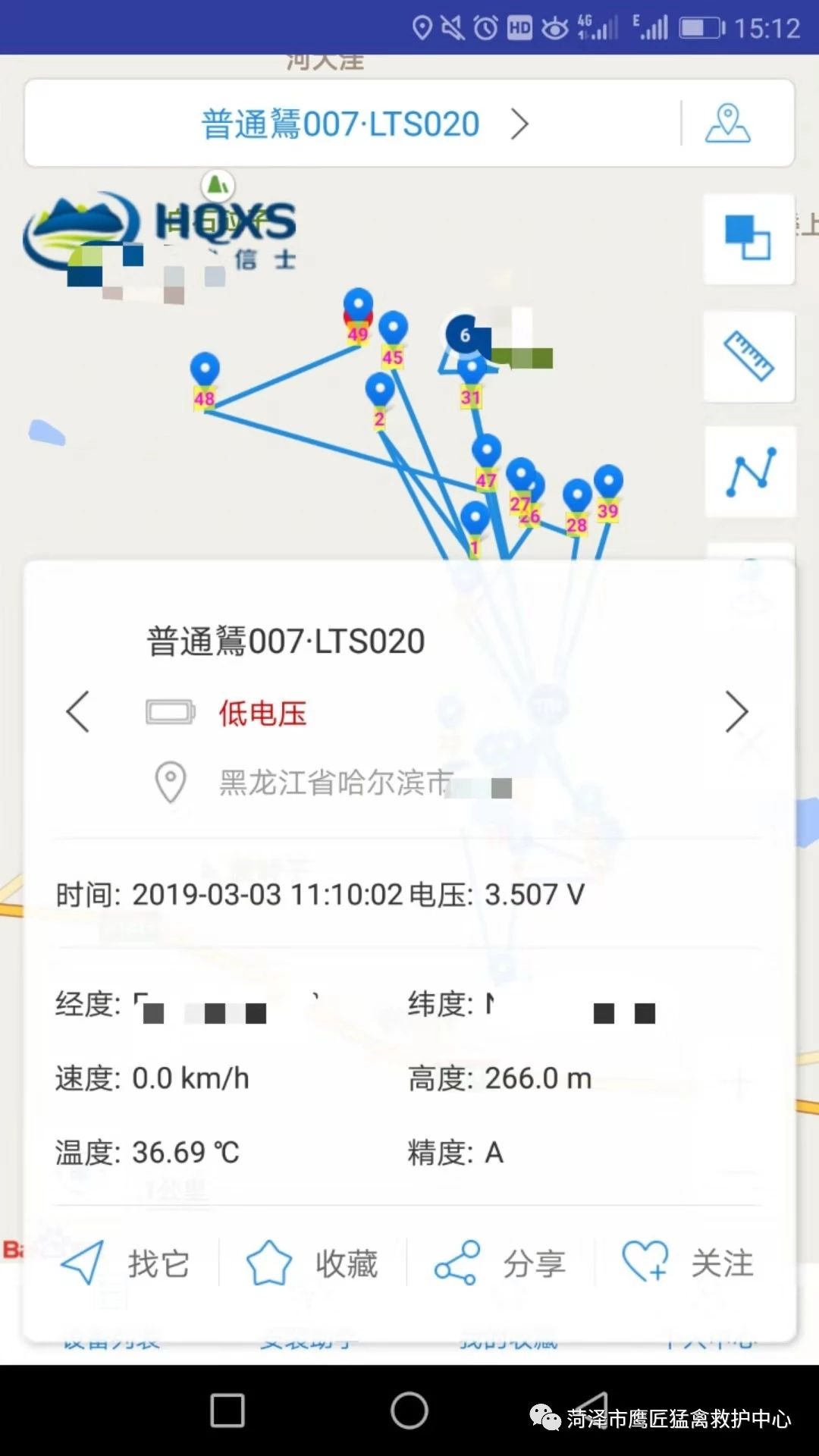
Task: Open device details via 普通鵟007·LTS020 title
Action: (x=284, y=639)
